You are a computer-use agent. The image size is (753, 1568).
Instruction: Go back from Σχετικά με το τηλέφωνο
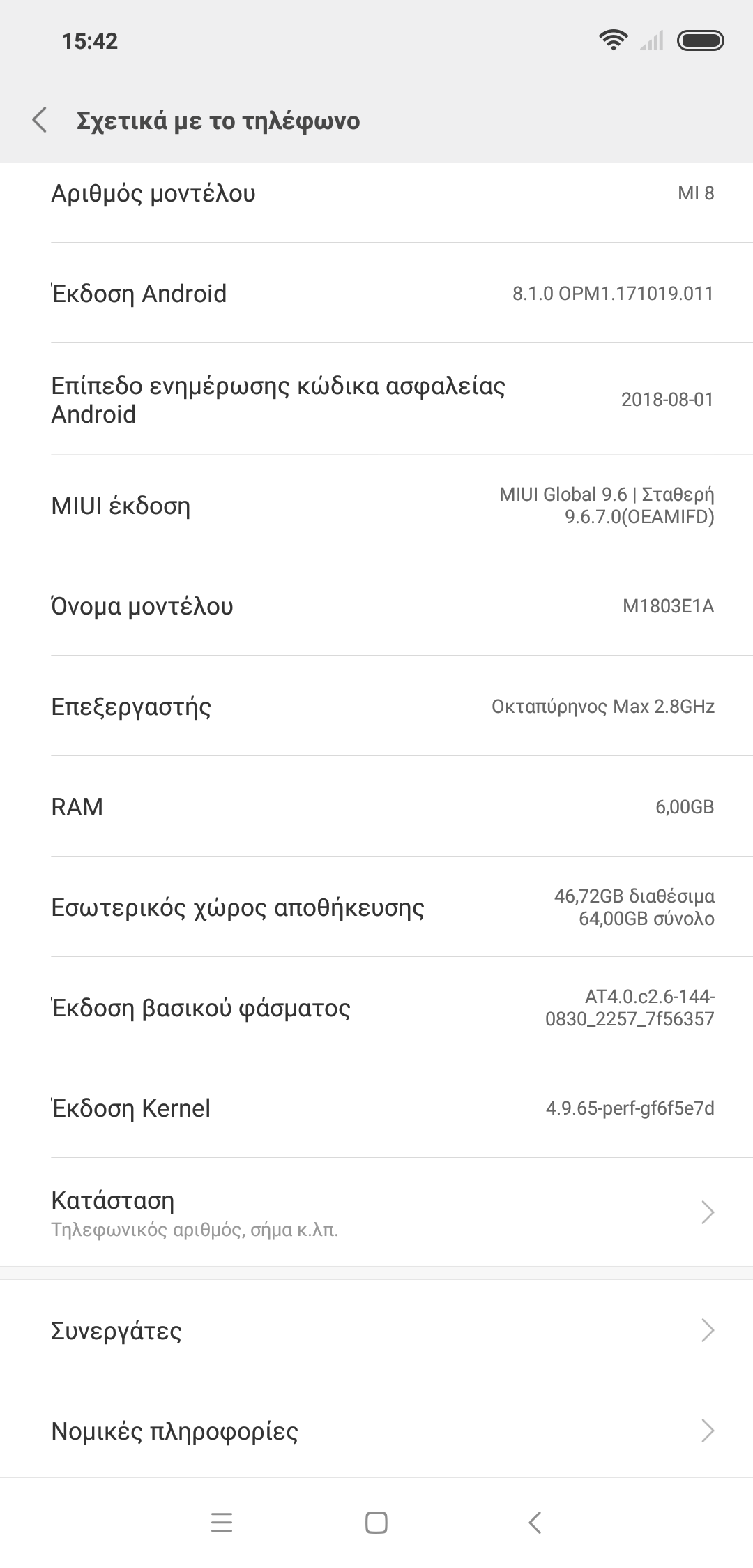[40, 120]
